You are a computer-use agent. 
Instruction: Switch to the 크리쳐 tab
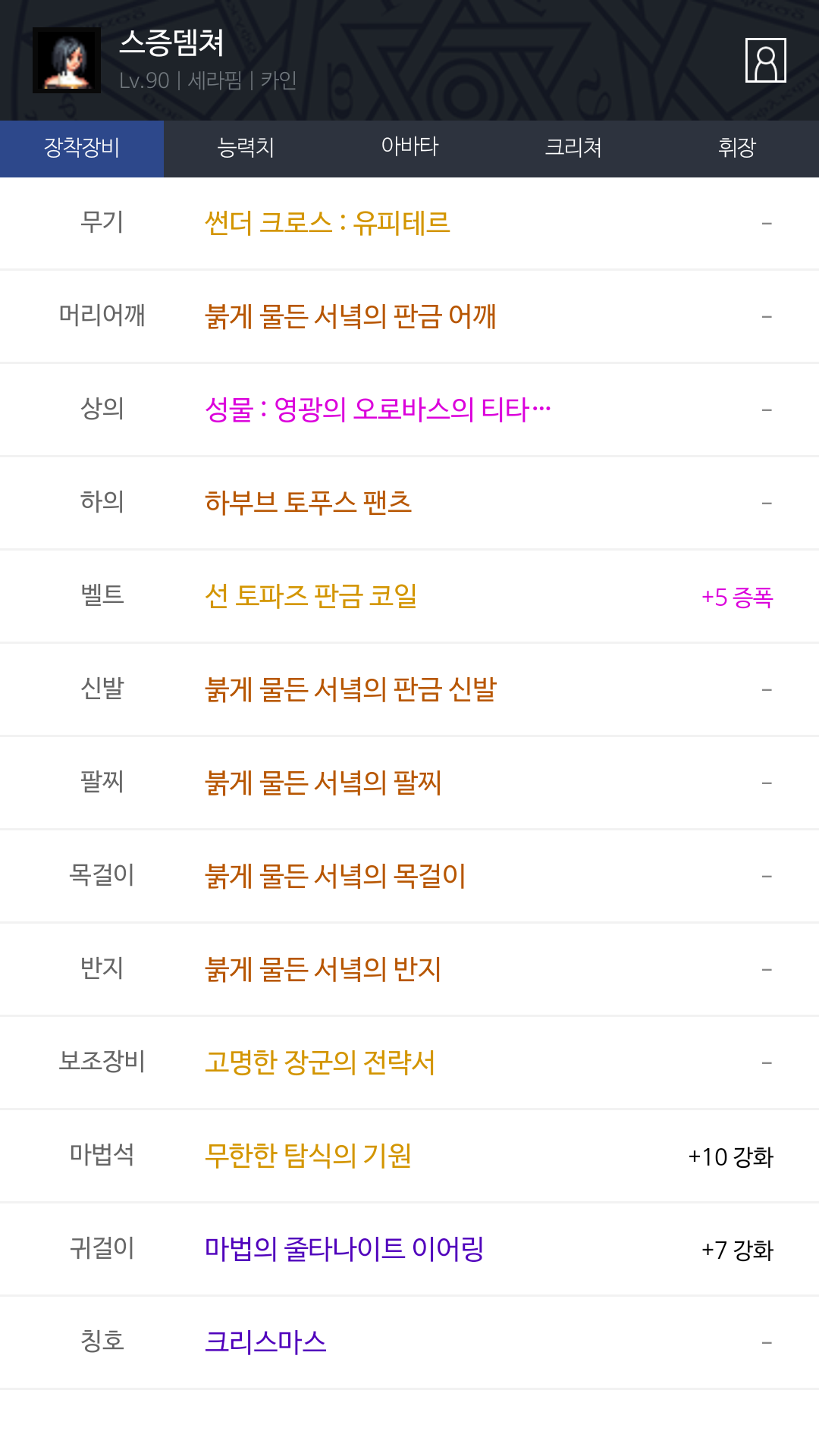pyautogui.click(x=573, y=149)
